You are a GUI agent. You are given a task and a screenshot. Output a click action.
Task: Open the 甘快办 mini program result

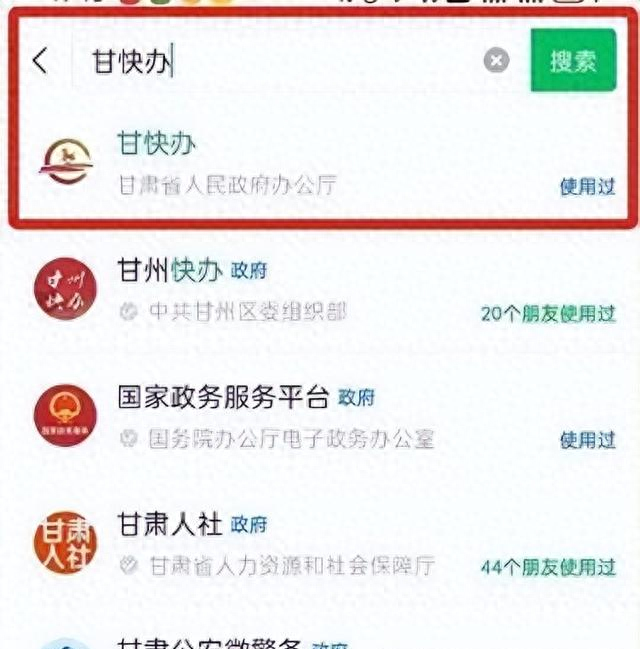coord(320,164)
